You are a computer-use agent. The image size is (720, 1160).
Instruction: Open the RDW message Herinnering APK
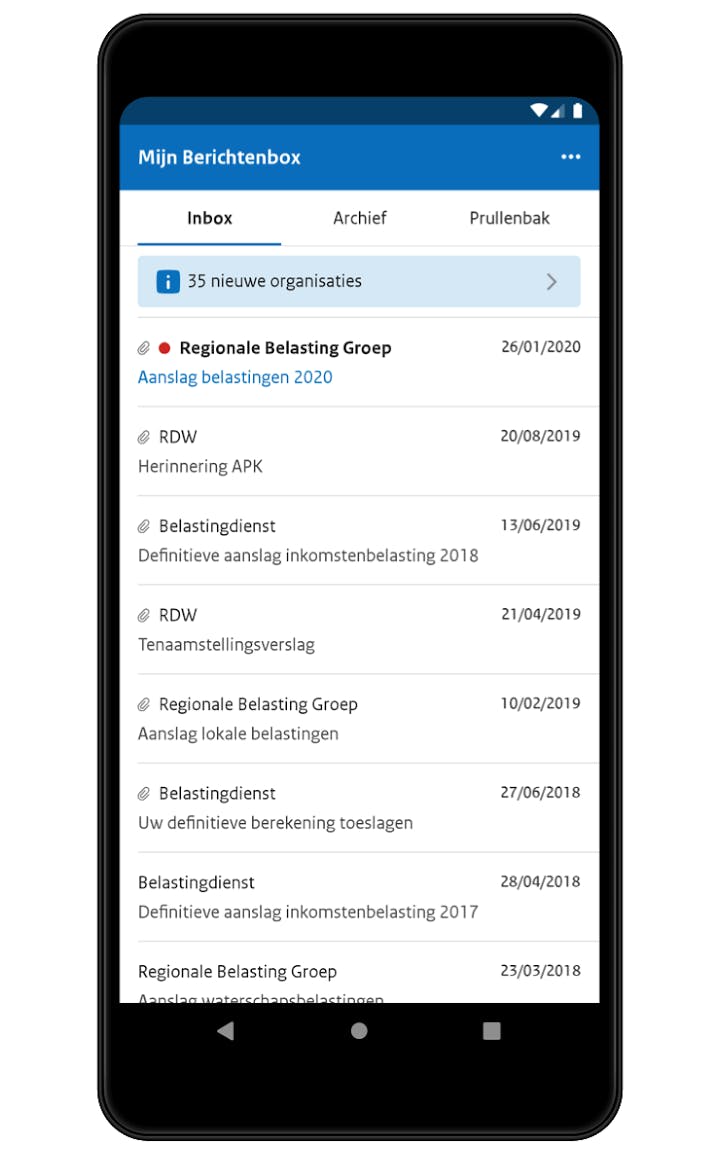click(x=359, y=451)
